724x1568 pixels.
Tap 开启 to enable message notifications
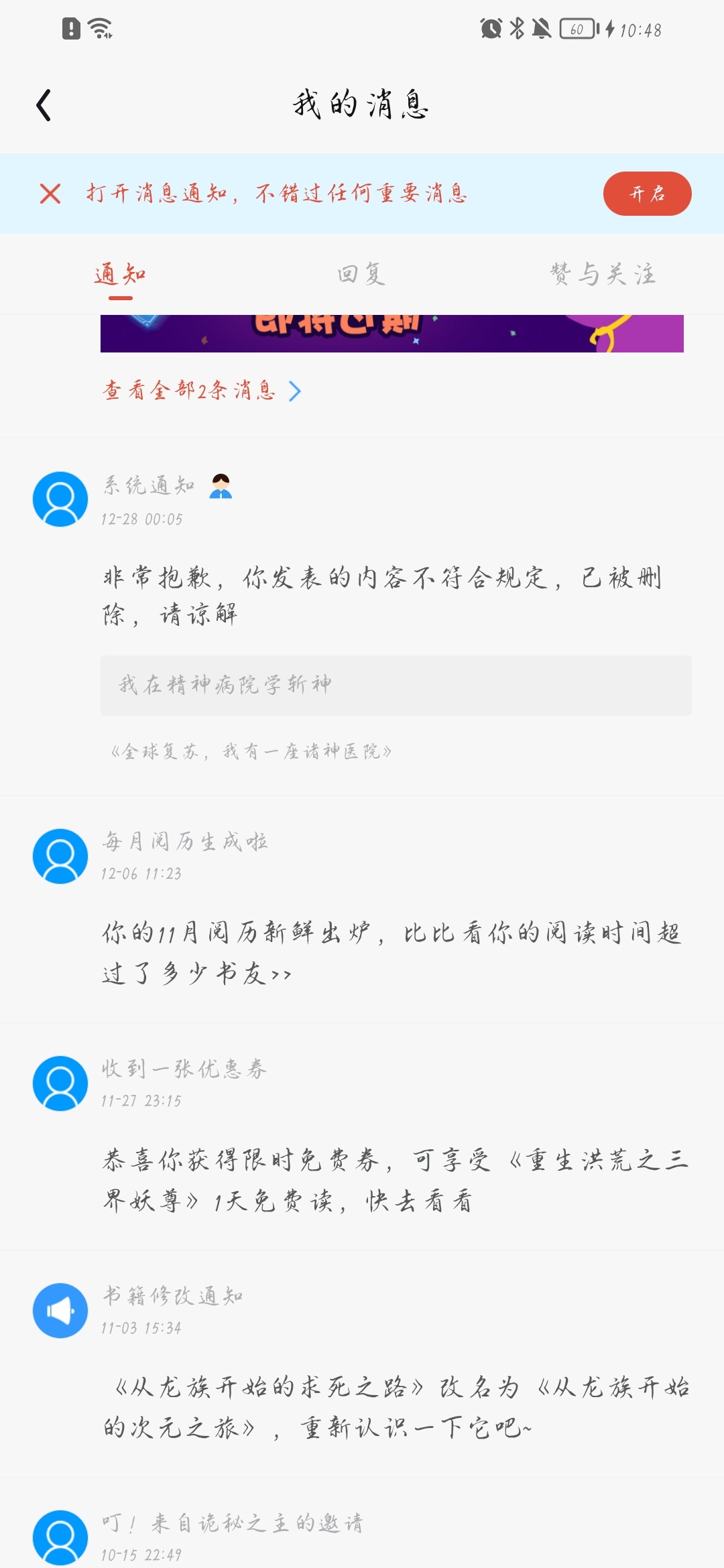[x=647, y=194]
